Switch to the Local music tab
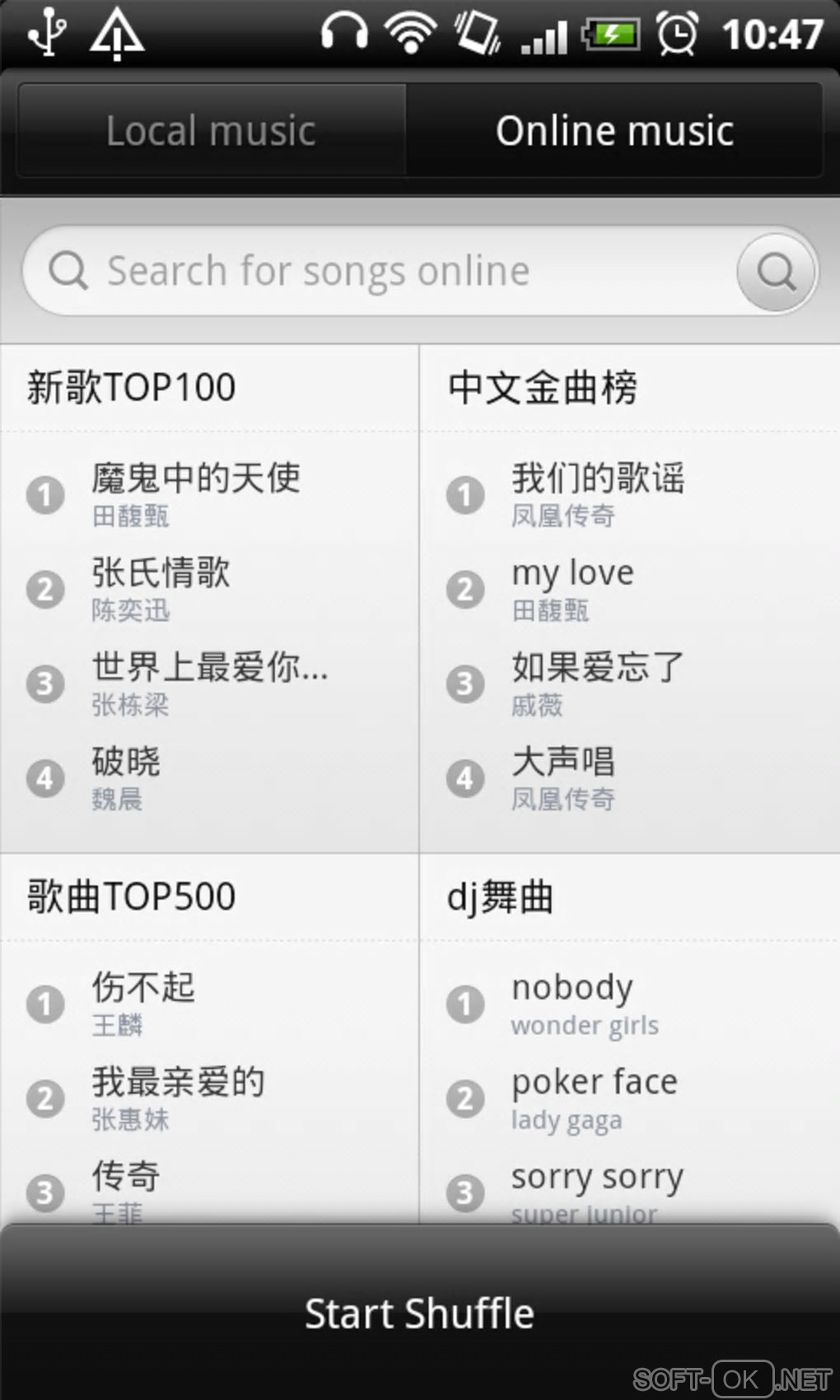The height and width of the screenshot is (1400, 840). pyautogui.click(x=211, y=131)
